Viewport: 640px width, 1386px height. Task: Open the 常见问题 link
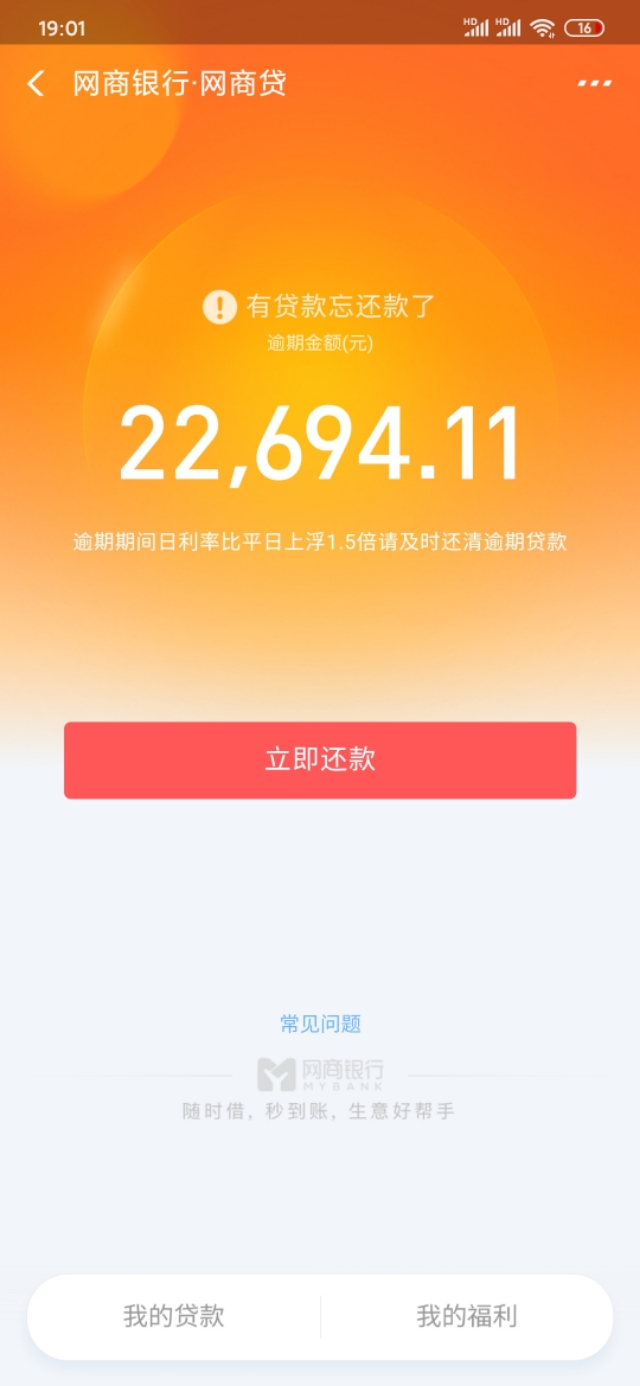click(320, 1024)
